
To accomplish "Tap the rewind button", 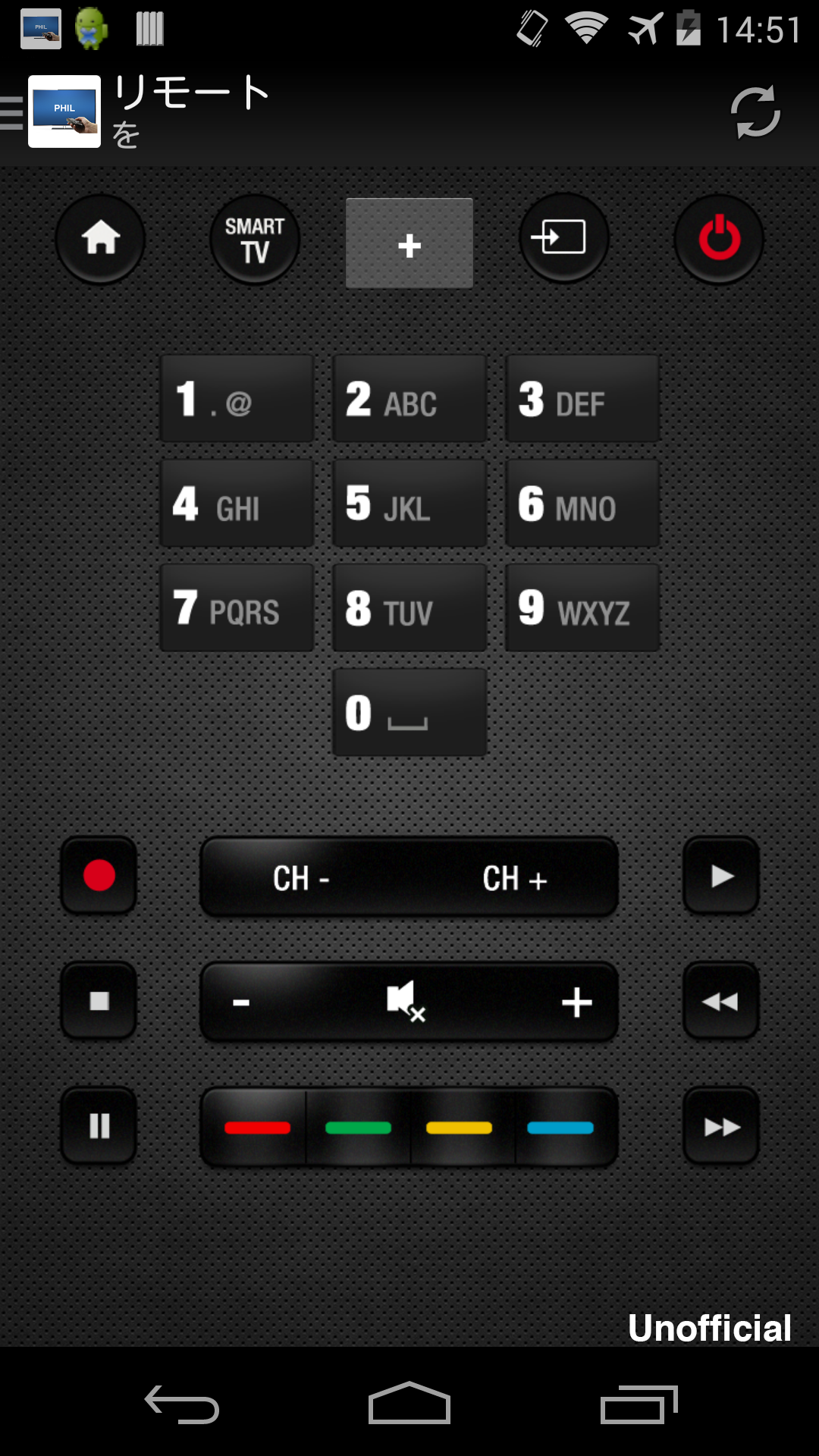I will coord(721,1002).
